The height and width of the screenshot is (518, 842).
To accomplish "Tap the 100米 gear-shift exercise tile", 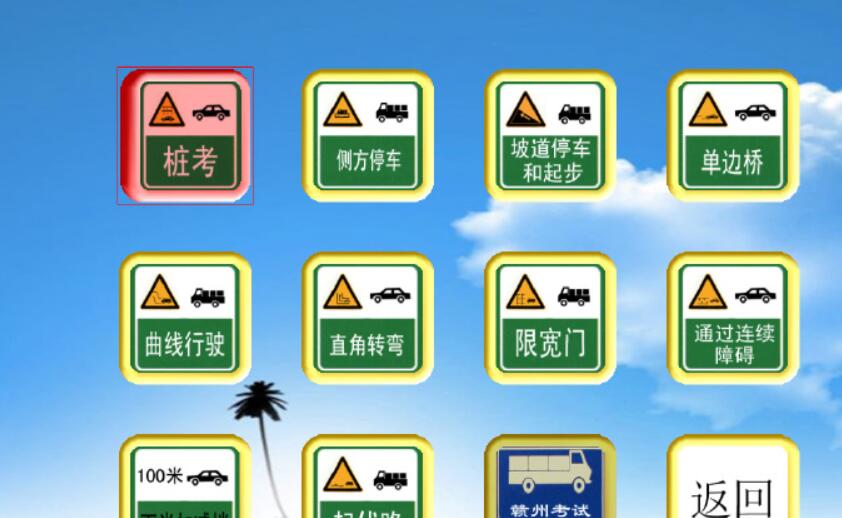I will 186,482.
